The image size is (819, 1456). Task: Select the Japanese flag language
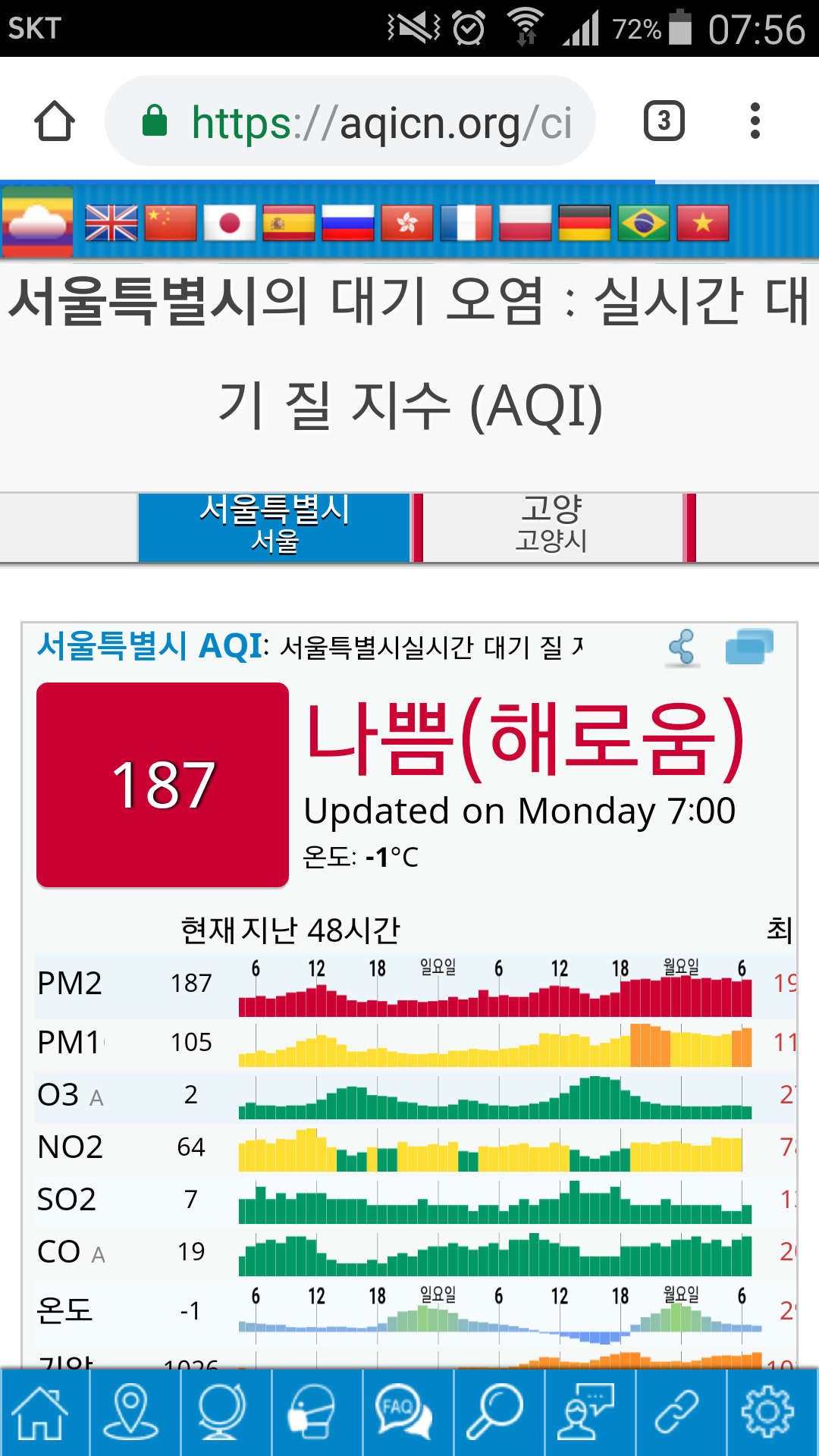229,223
